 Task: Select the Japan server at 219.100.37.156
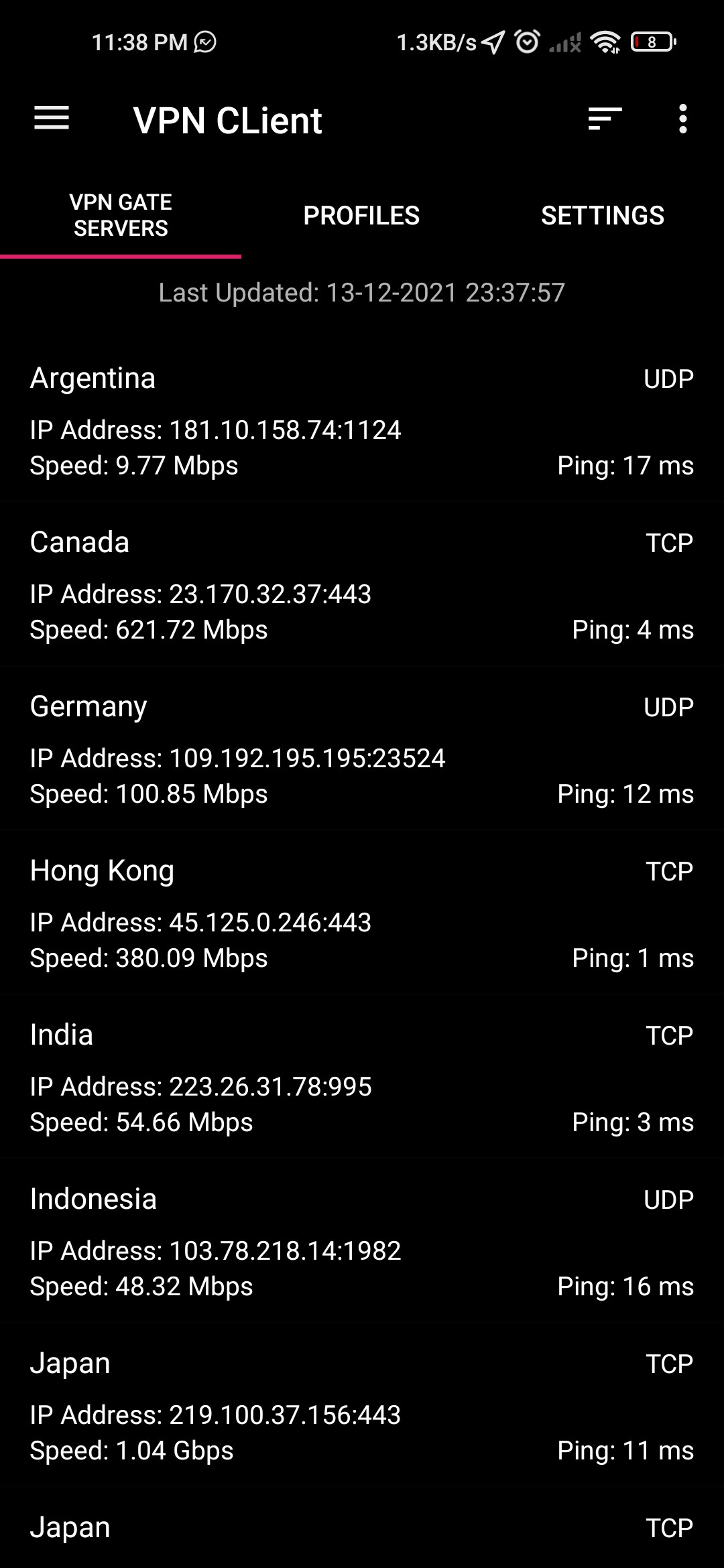pyautogui.click(x=362, y=1407)
